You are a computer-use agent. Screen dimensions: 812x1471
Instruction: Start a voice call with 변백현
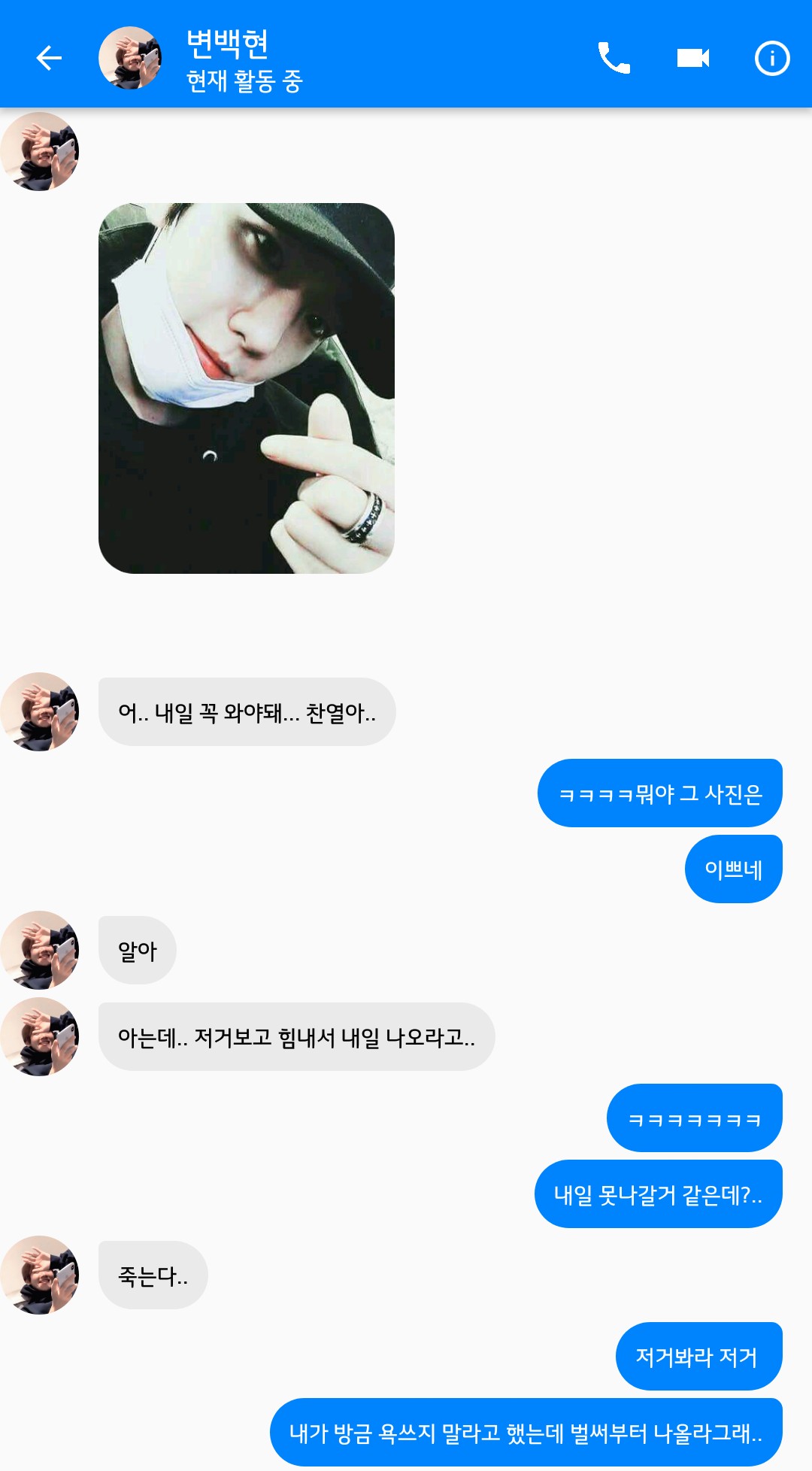(x=614, y=58)
